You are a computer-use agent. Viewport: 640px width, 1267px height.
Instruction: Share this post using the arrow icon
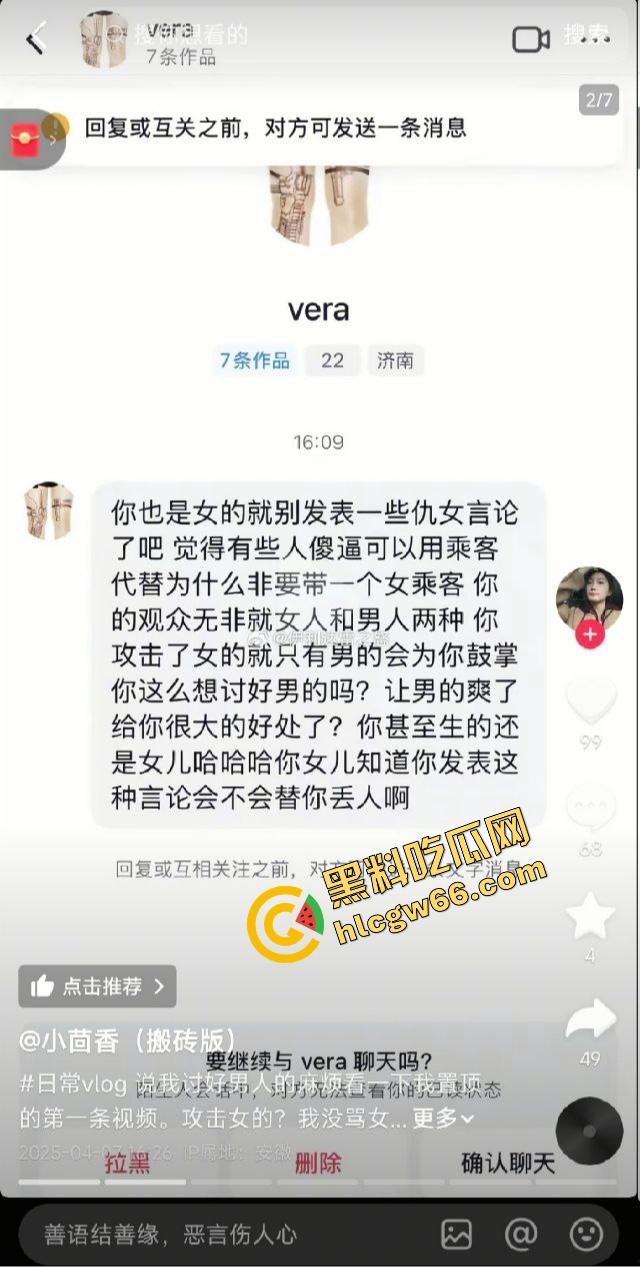[591, 1018]
